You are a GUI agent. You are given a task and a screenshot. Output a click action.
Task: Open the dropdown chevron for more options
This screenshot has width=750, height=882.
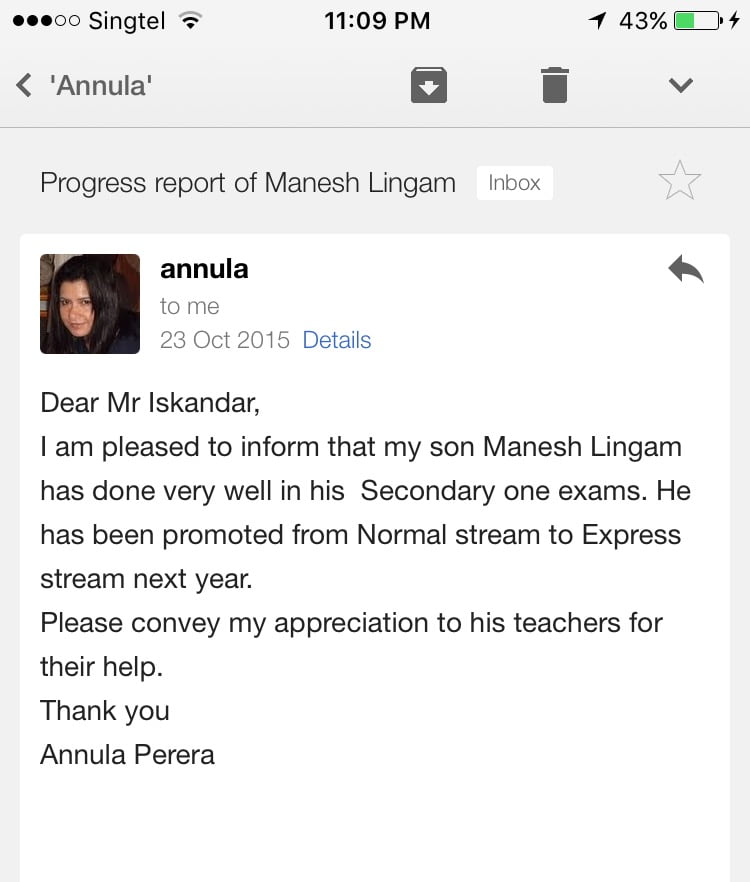[x=681, y=85]
